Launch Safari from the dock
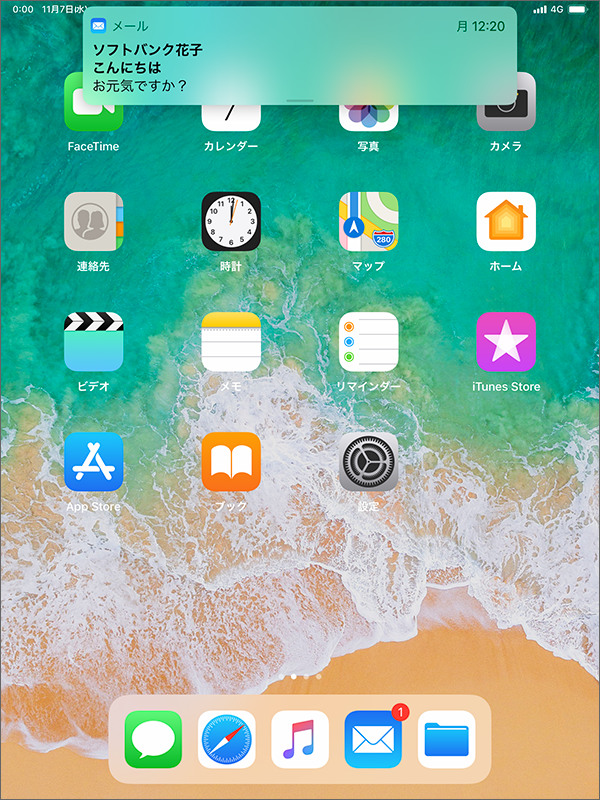 (226, 740)
